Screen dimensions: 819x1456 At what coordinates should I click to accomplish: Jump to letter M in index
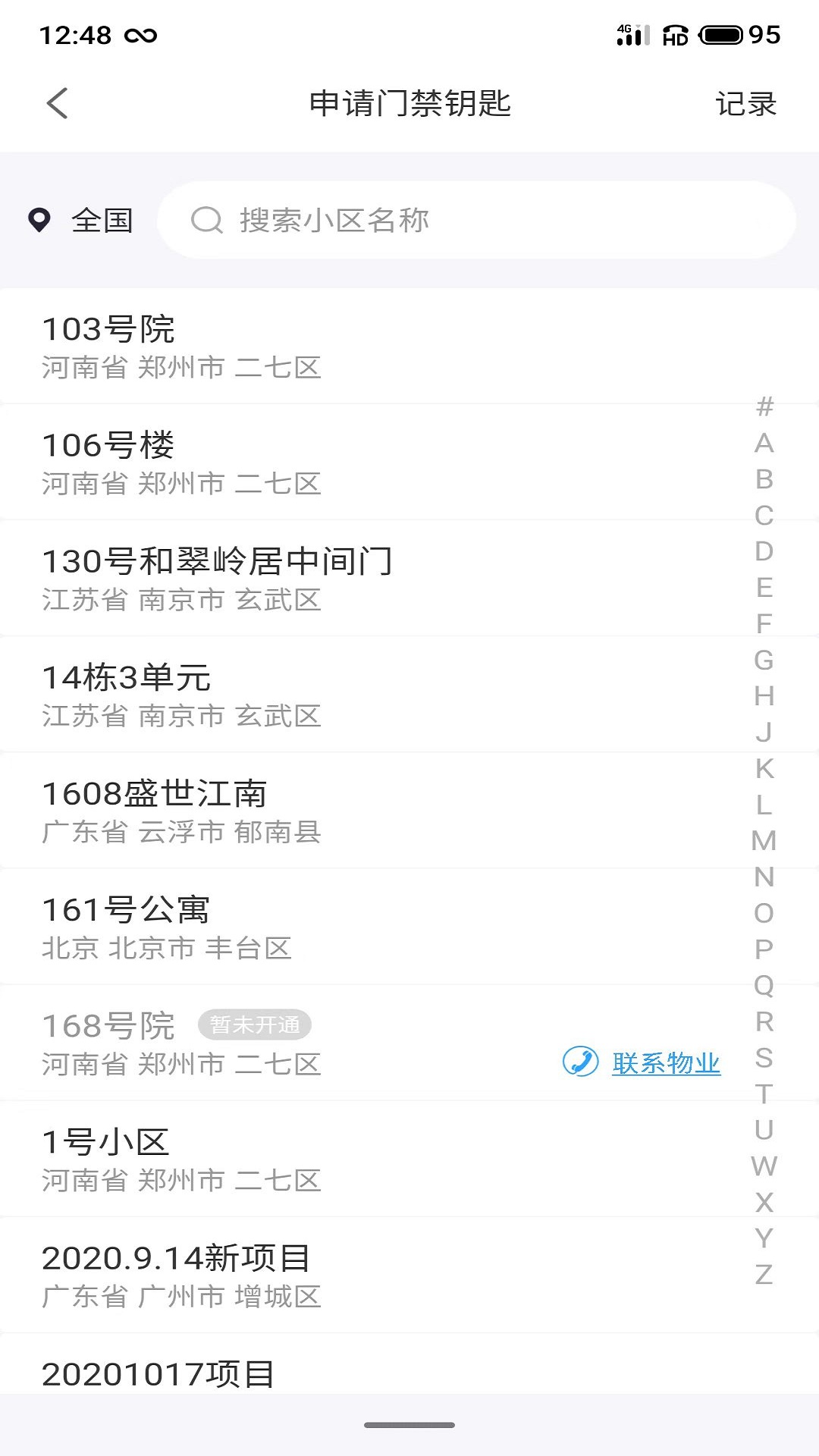pos(764,840)
